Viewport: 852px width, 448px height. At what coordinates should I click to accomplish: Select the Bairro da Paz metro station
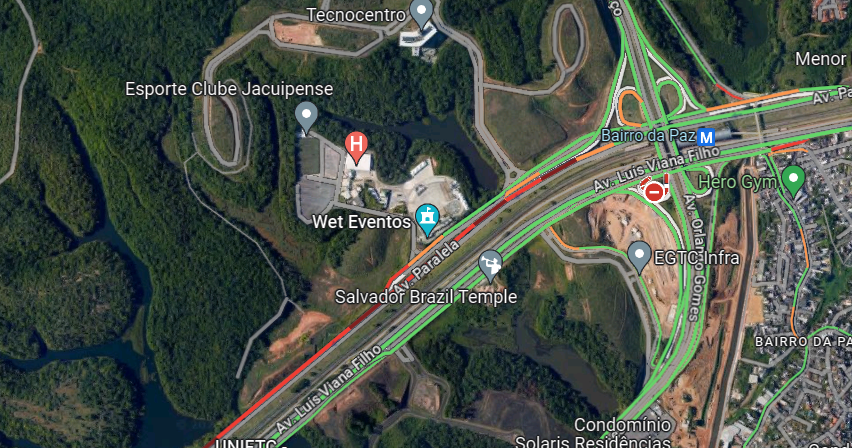click(x=707, y=136)
